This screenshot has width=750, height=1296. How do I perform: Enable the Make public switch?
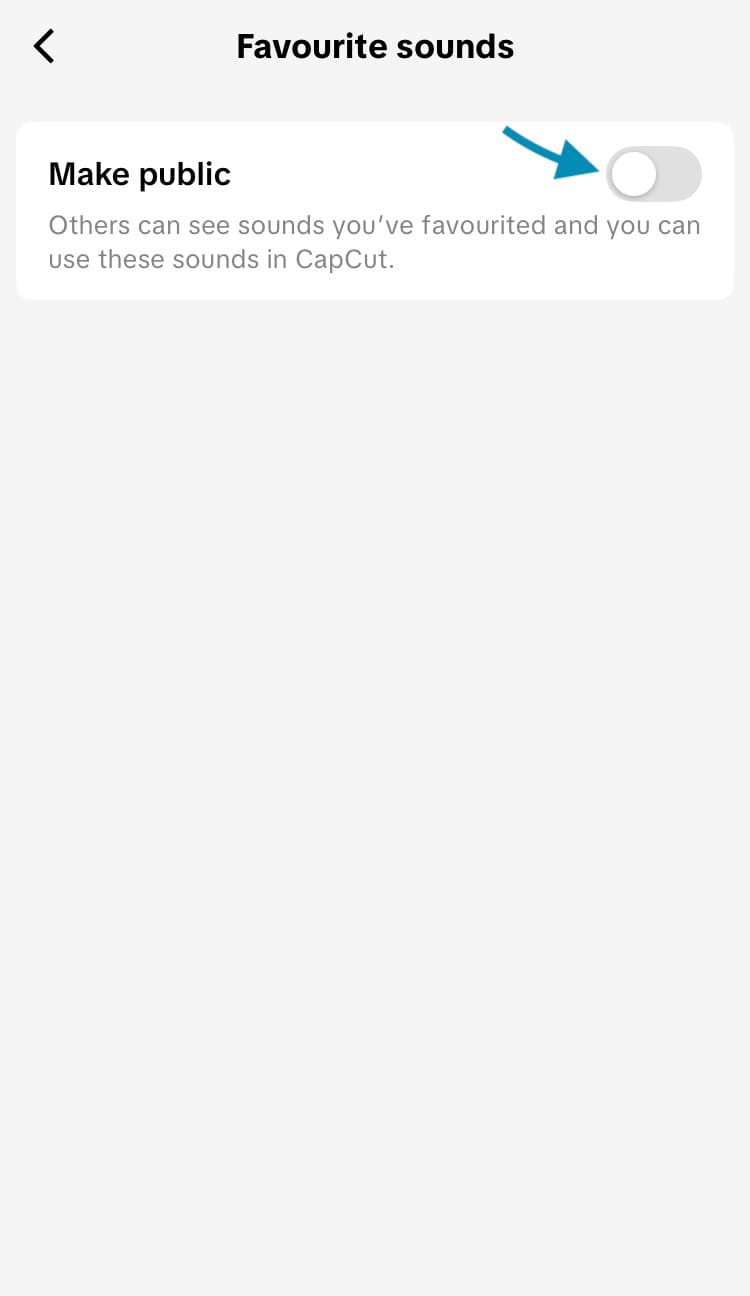coord(653,175)
